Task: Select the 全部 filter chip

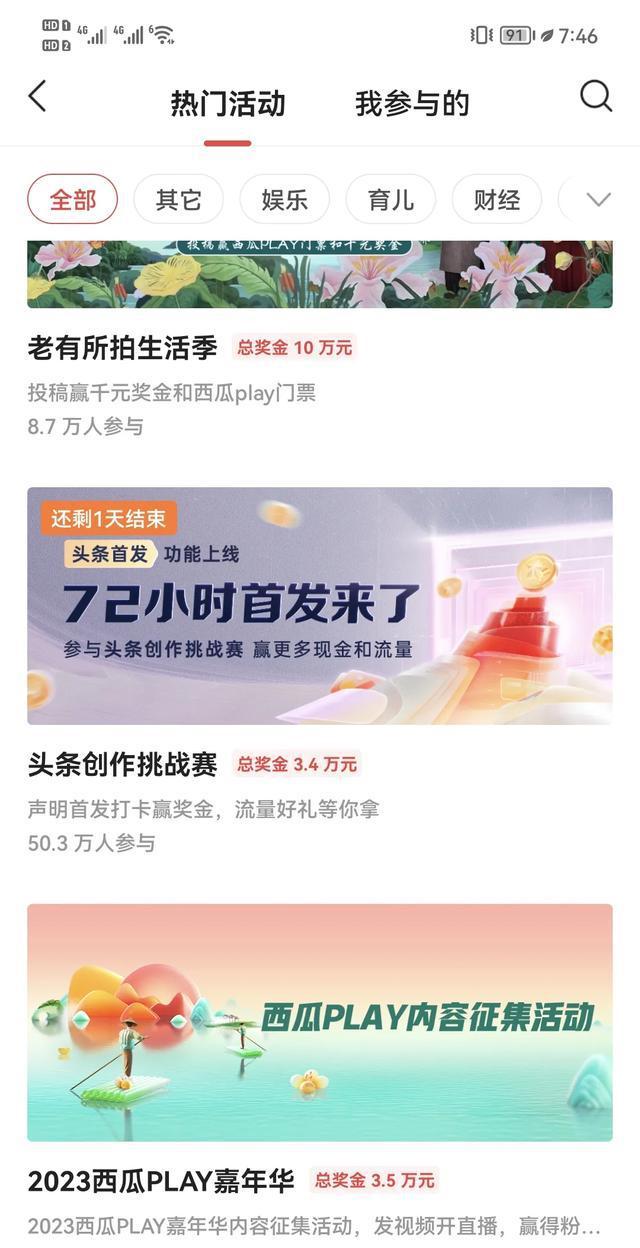Action: [72, 199]
